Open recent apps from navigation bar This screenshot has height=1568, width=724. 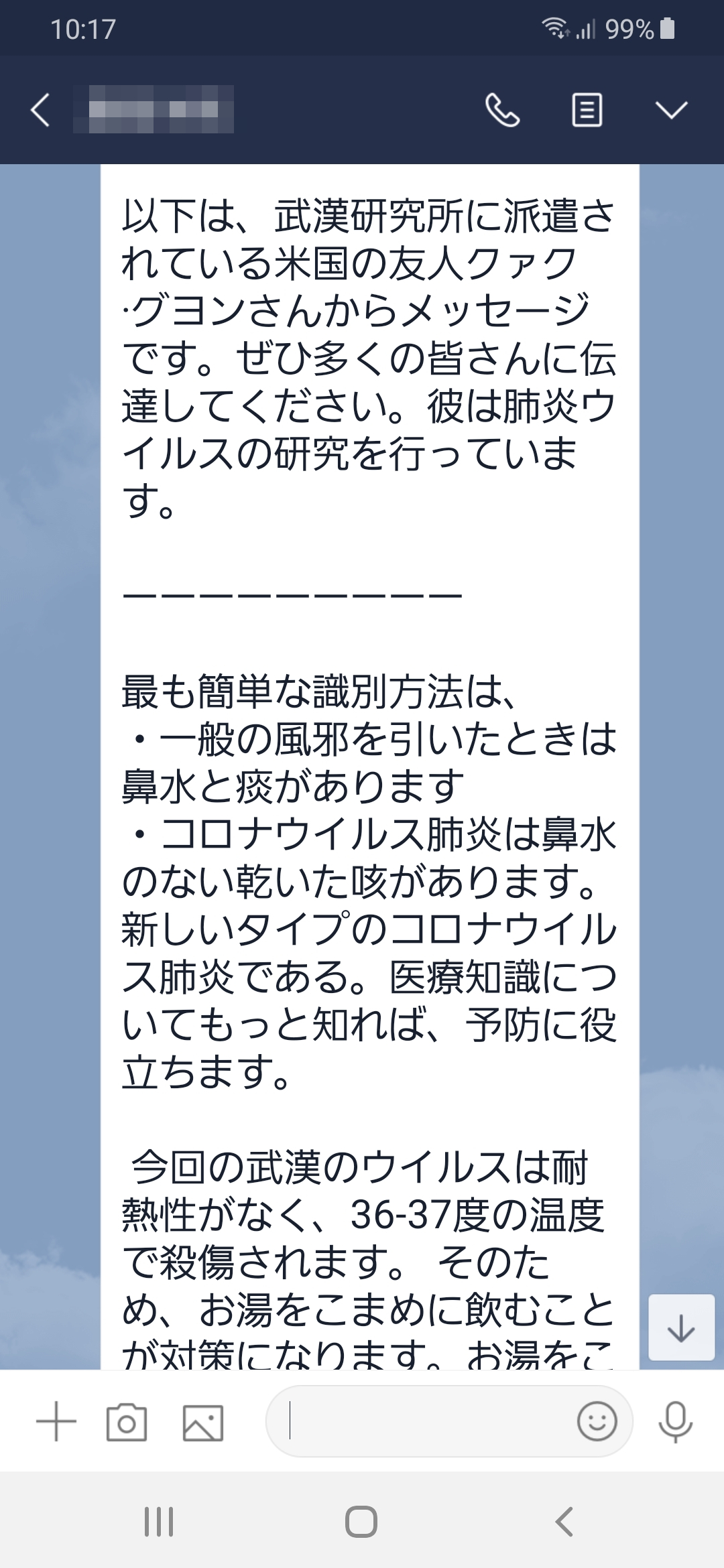[159, 1522]
